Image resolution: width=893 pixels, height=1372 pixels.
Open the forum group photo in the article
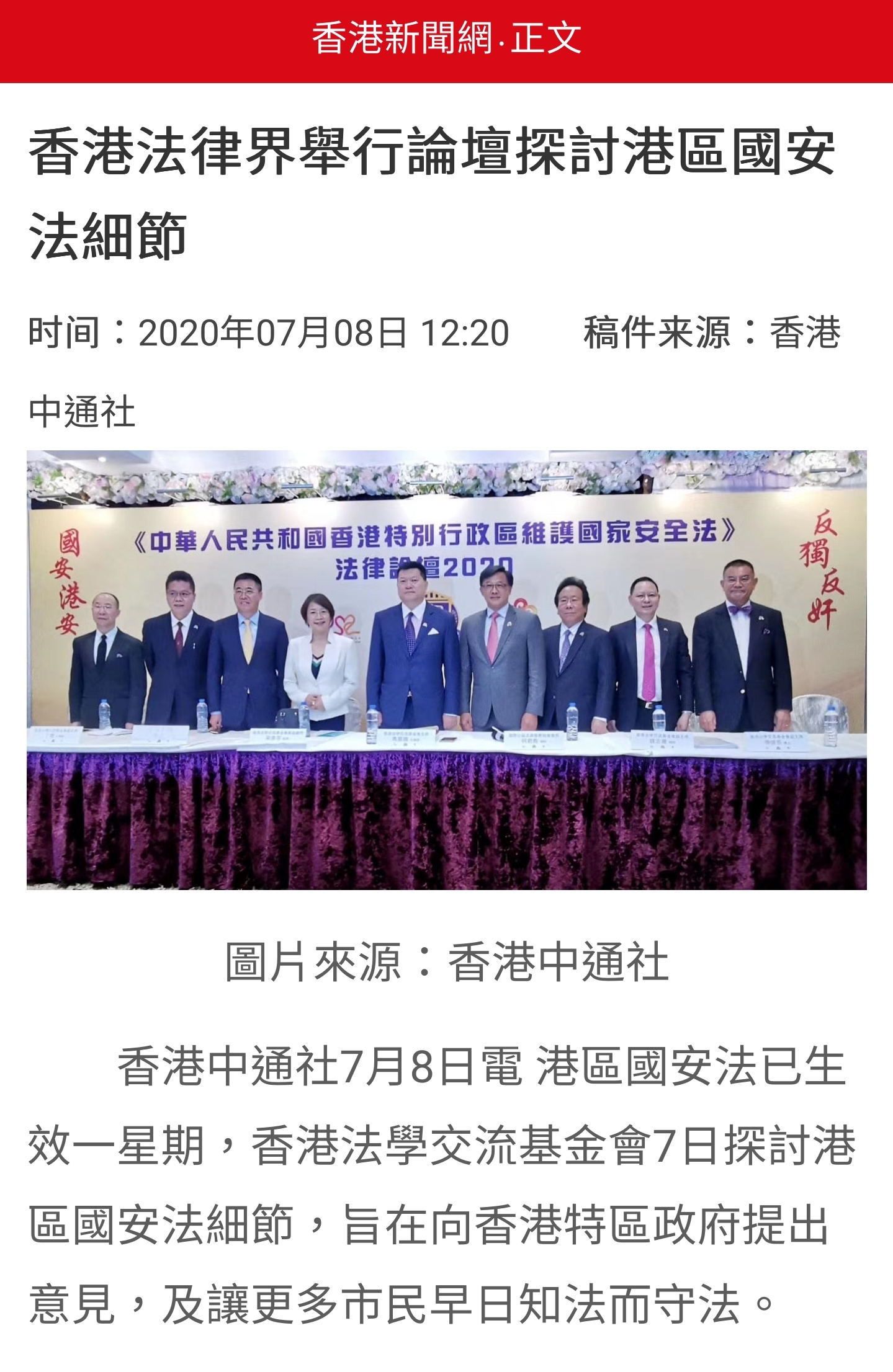(x=446, y=670)
